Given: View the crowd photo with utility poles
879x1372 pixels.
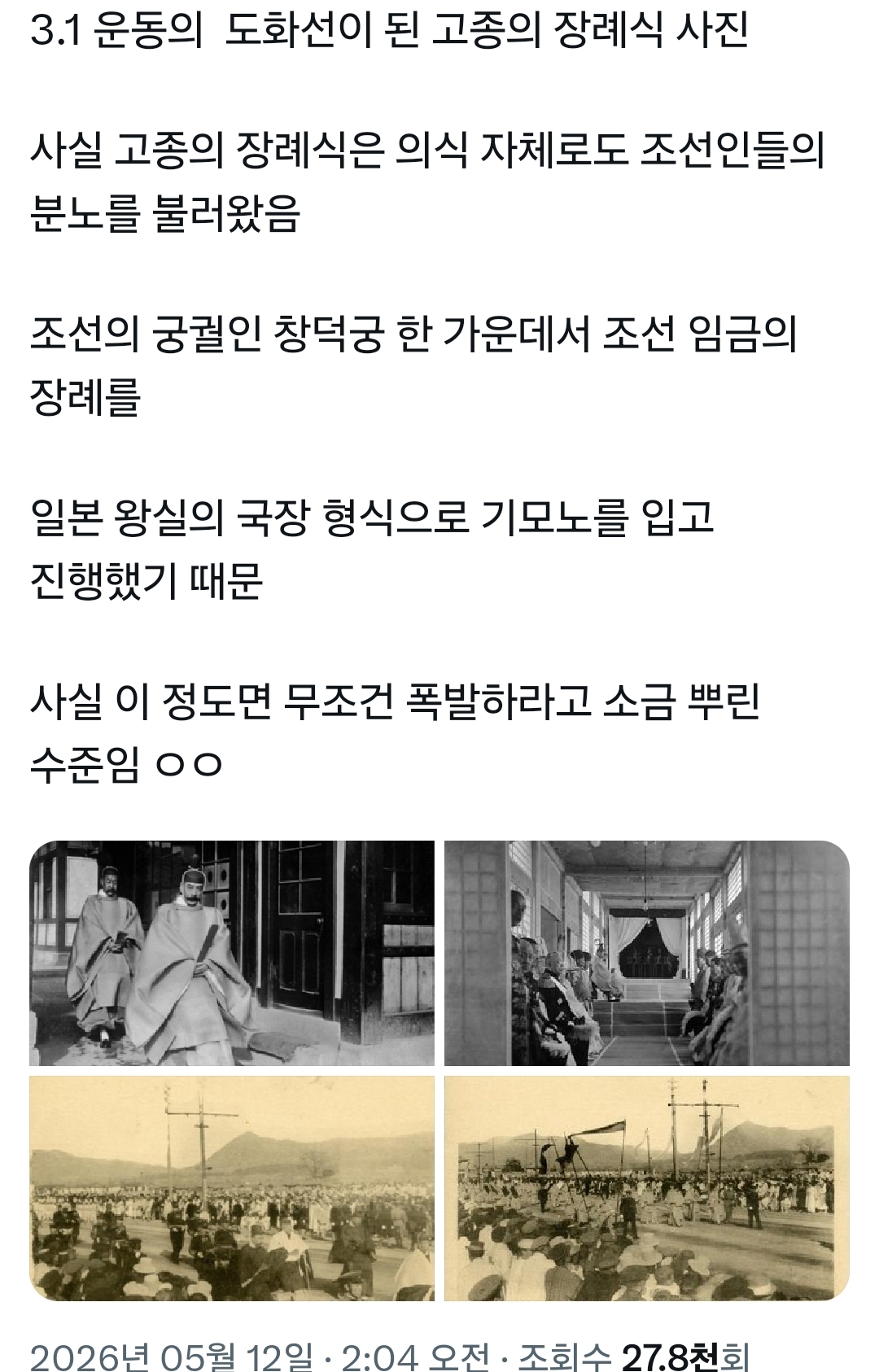Looking at the screenshot, I should tap(232, 1188).
